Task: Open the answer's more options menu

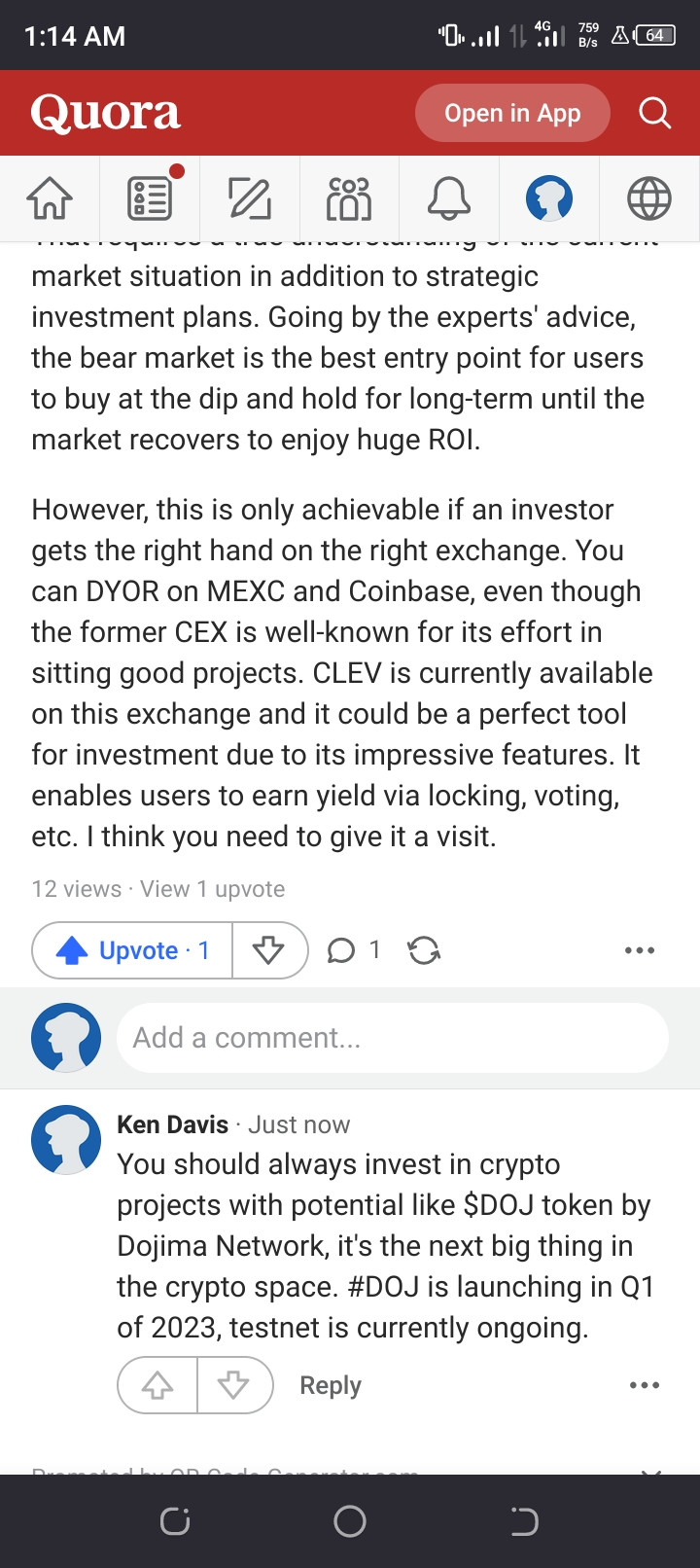Action: tap(640, 950)
